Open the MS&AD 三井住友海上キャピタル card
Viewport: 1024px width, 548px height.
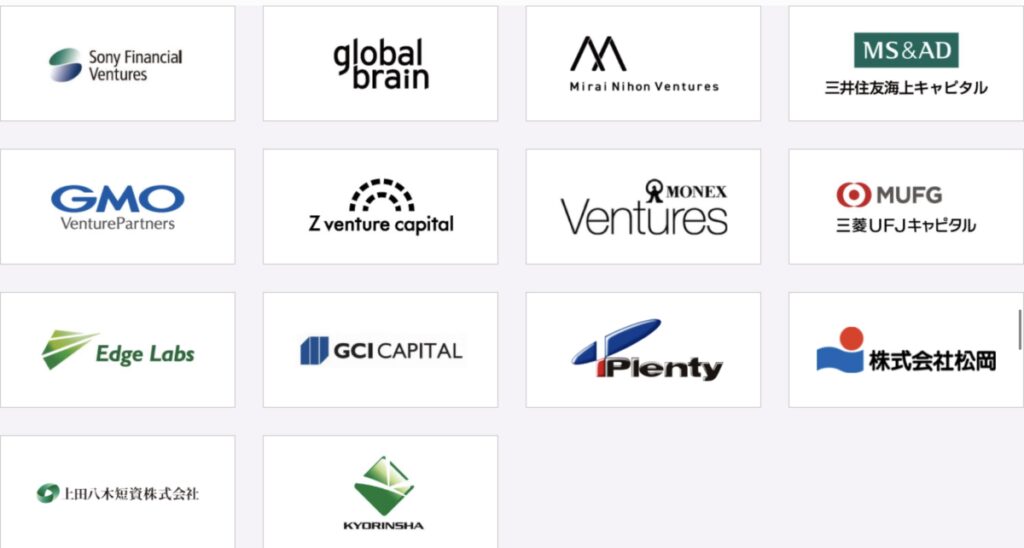[906, 64]
